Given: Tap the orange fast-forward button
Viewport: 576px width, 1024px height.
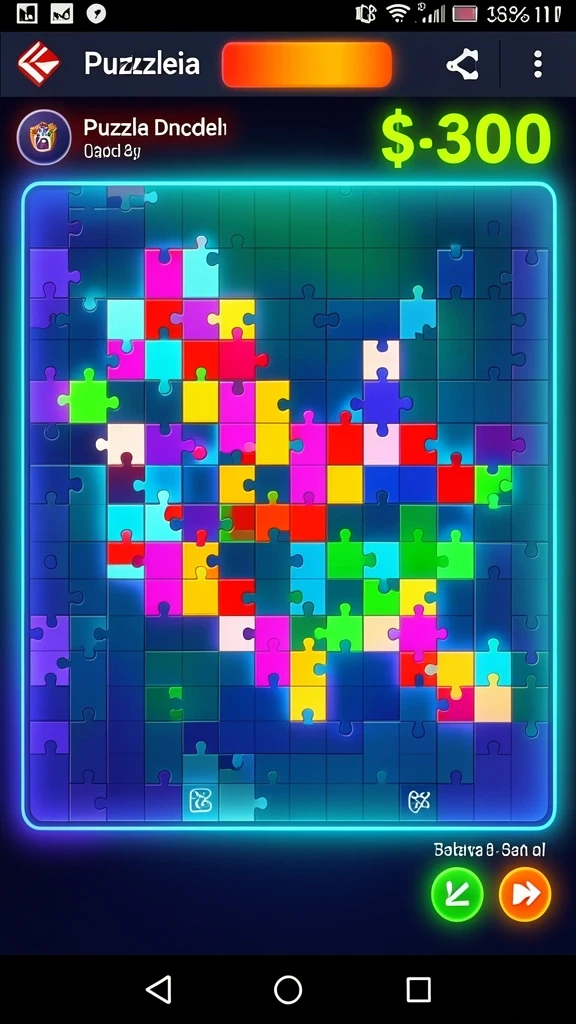Looking at the screenshot, I should (525, 894).
